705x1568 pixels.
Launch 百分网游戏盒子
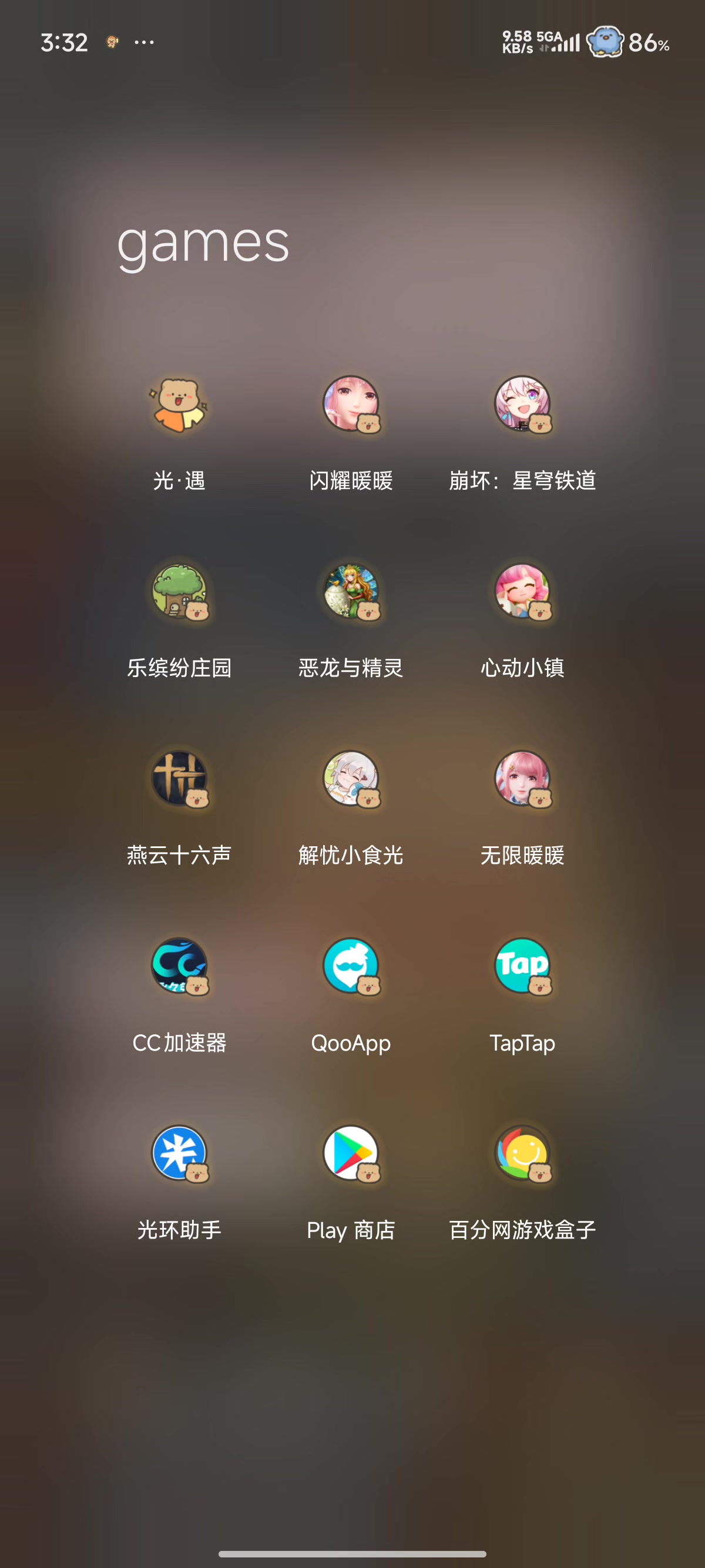pyautogui.click(x=522, y=1154)
